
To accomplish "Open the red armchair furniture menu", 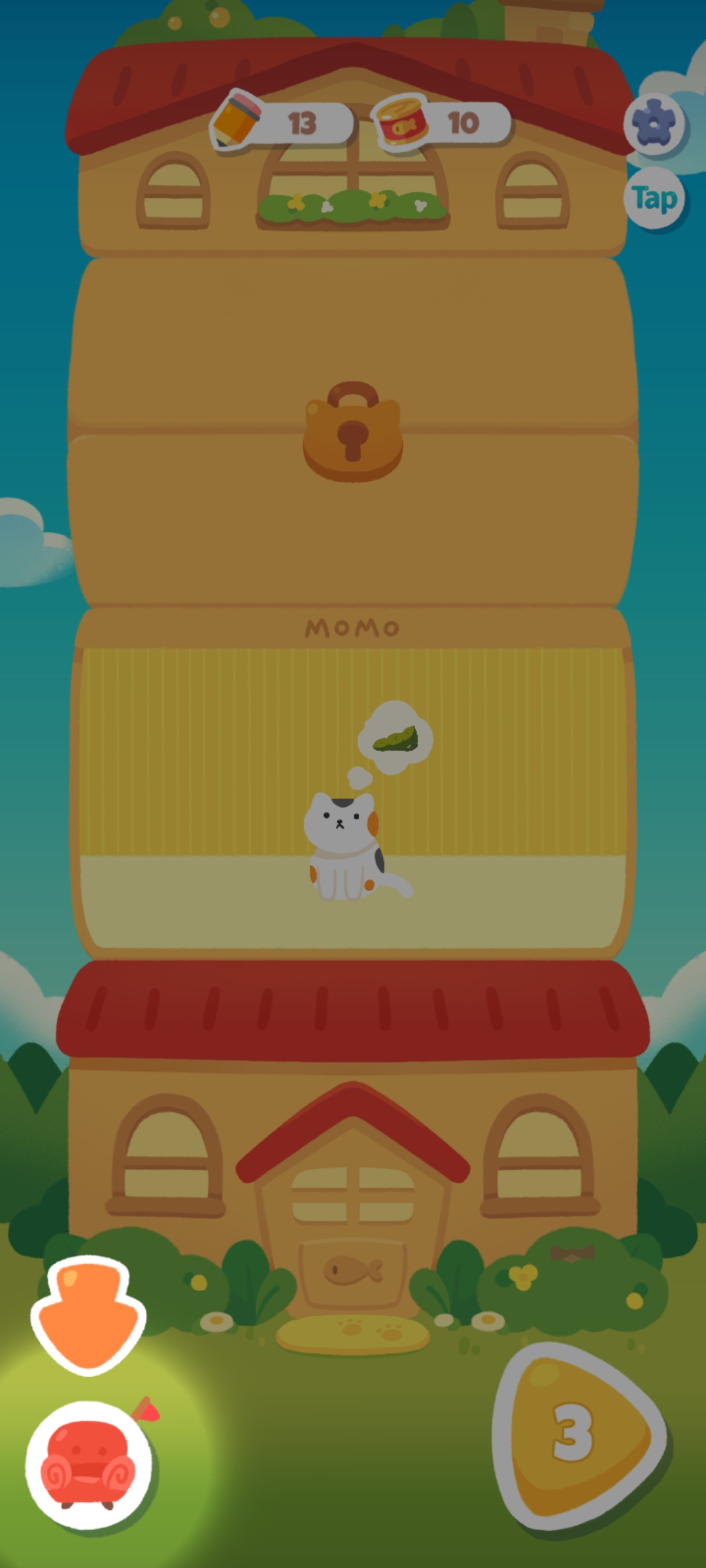I will point(88,1465).
